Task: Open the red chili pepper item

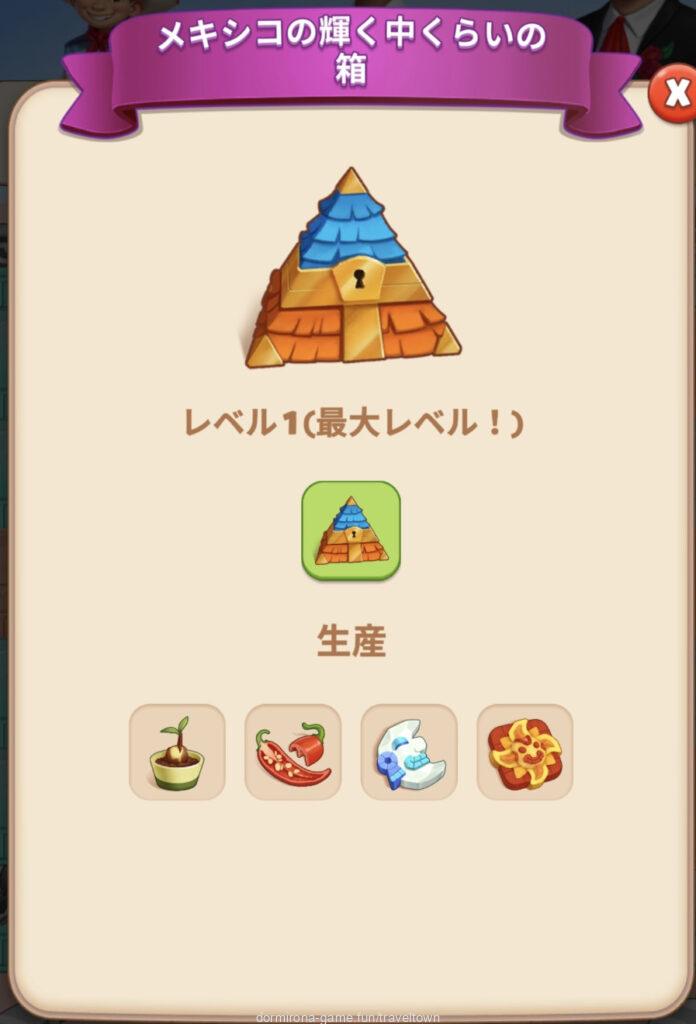Action: tap(293, 752)
